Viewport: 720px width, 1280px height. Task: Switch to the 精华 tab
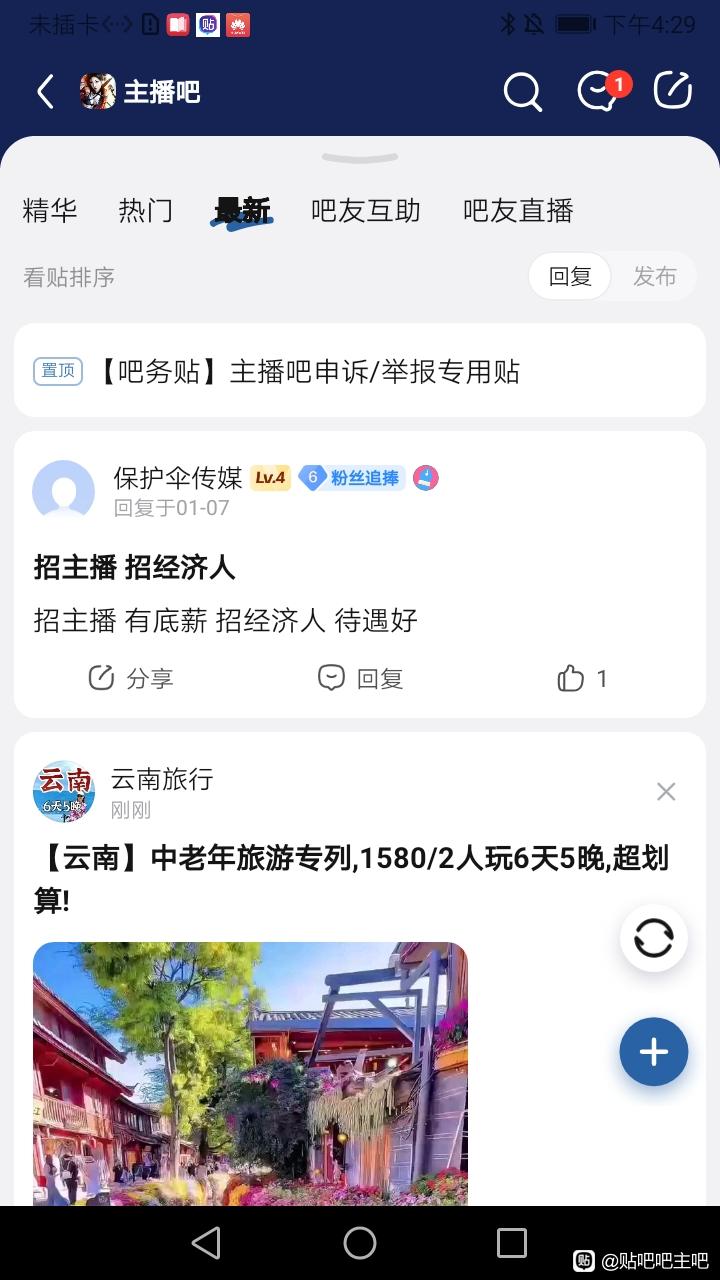coord(50,211)
